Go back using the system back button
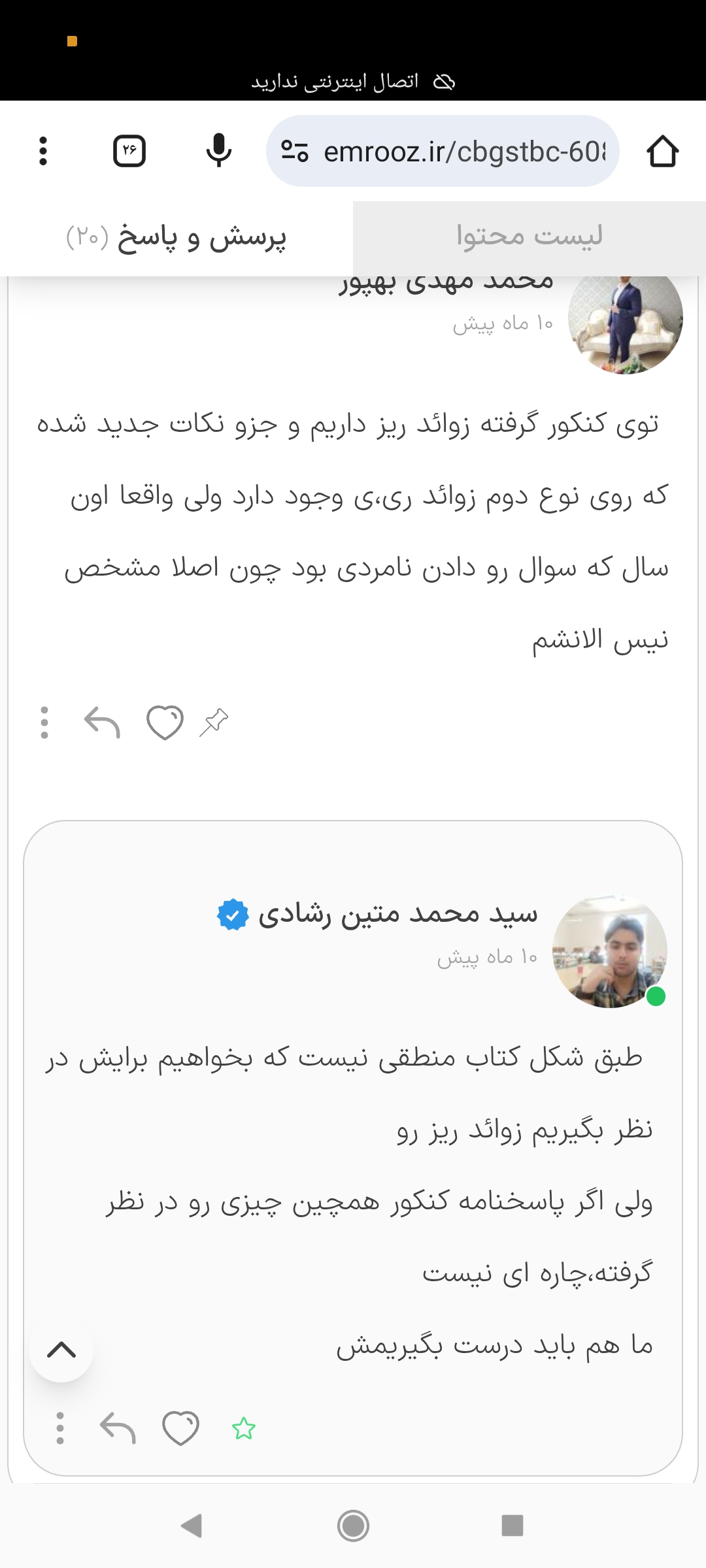 pos(192,1526)
